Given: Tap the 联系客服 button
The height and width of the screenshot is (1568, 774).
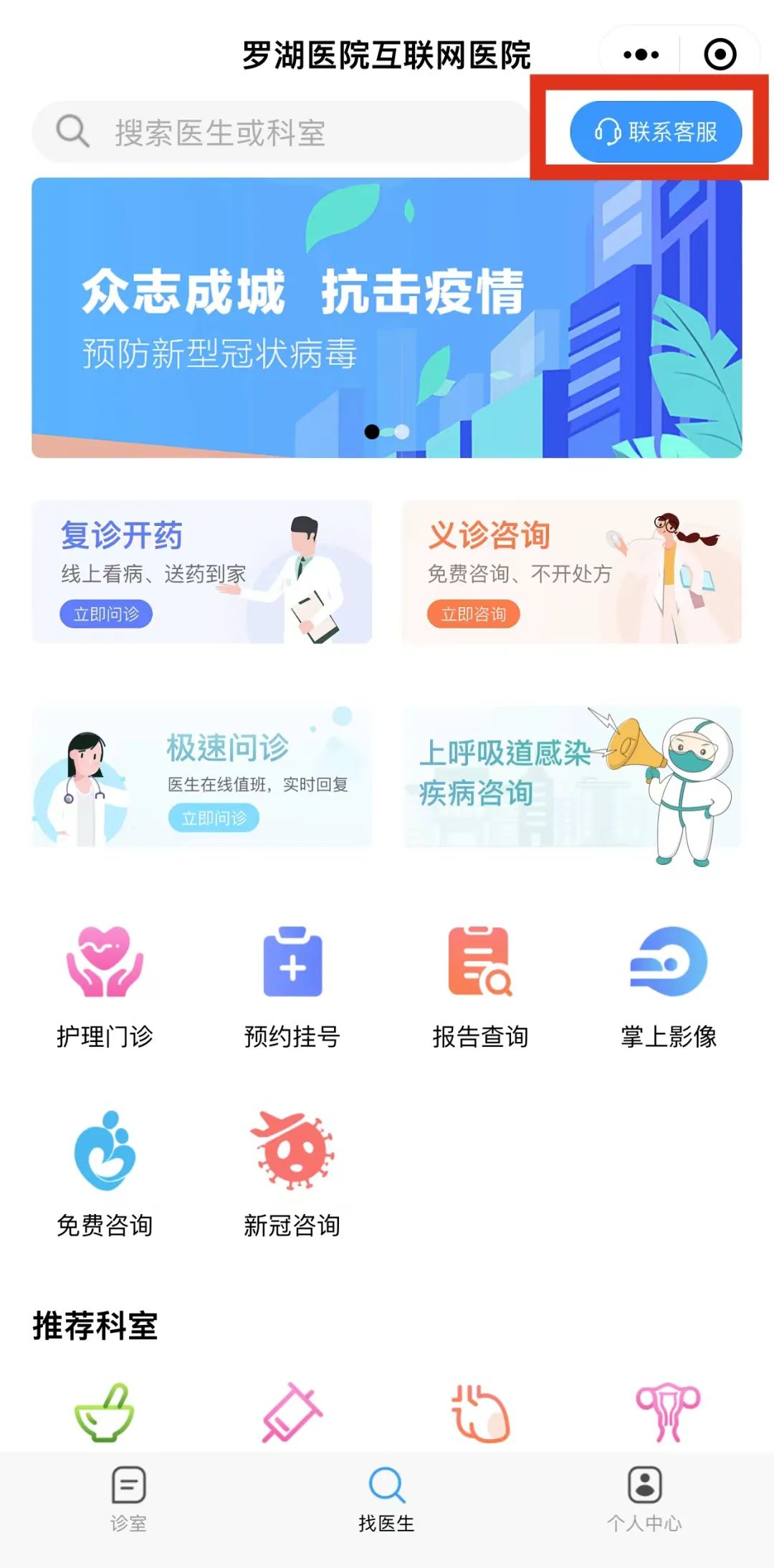Looking at the screenshot, I should pyautogui.click(x=656, y=132).
